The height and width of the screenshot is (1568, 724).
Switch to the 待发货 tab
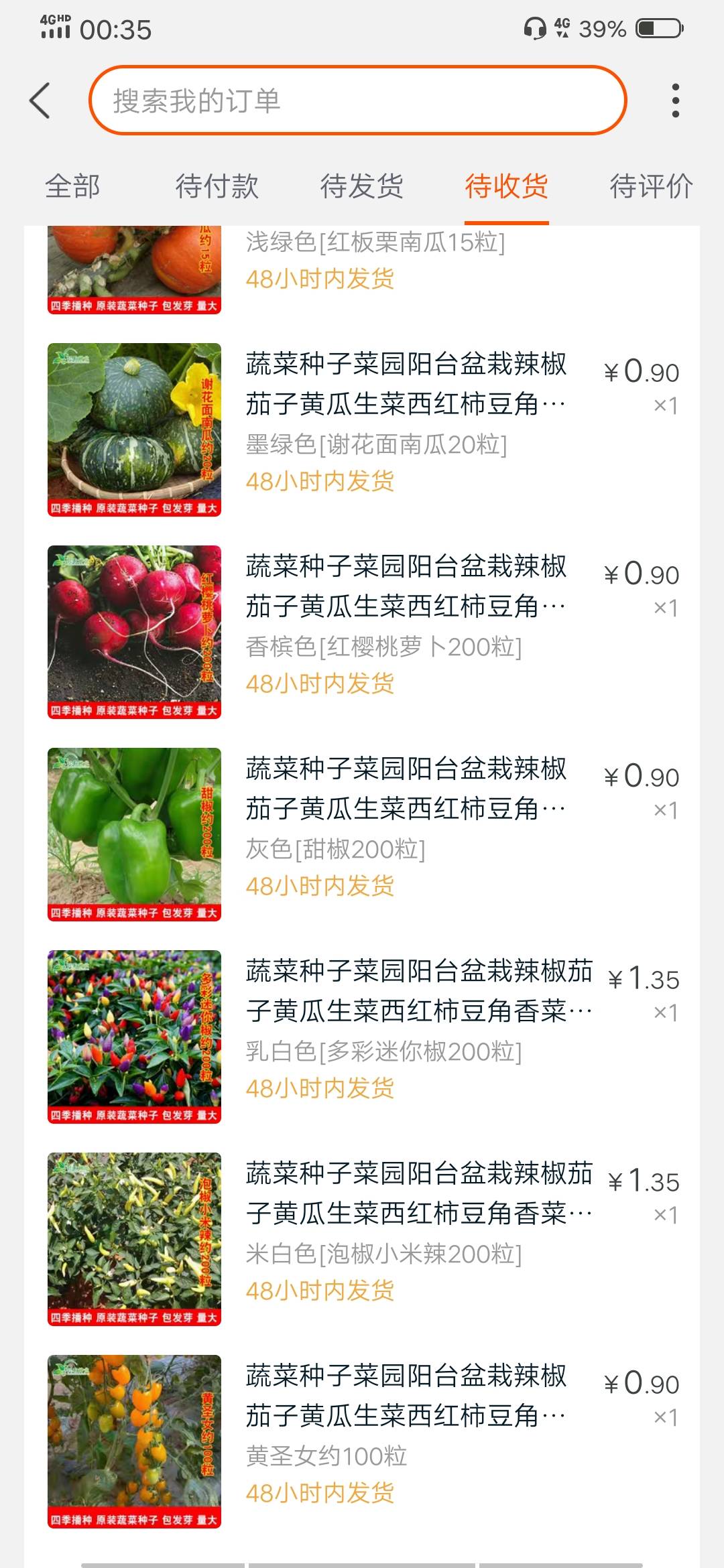[x=361, y=186]
